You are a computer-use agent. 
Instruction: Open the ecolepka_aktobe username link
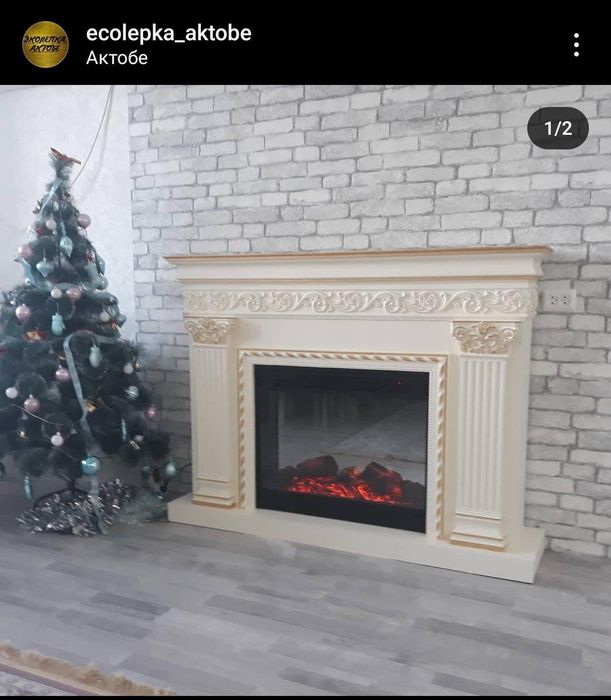click(x=168, y=33)
